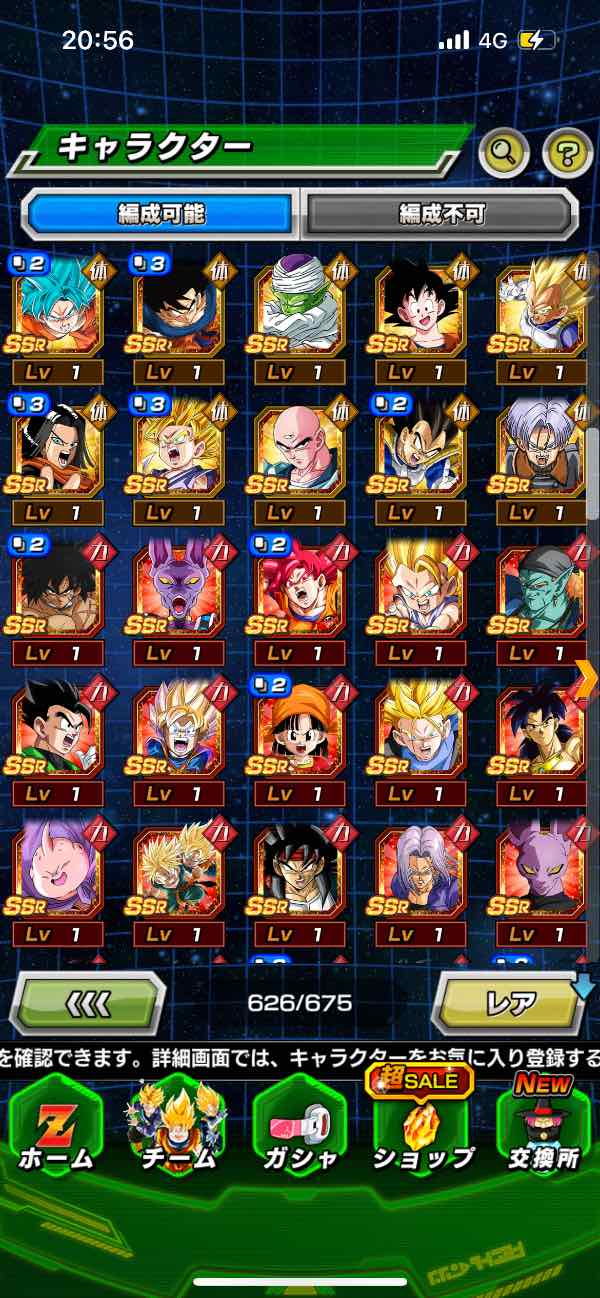
Task: Go to ホーム in bottom navigation
Action: pyautogui.click(x=57, y=1125)
